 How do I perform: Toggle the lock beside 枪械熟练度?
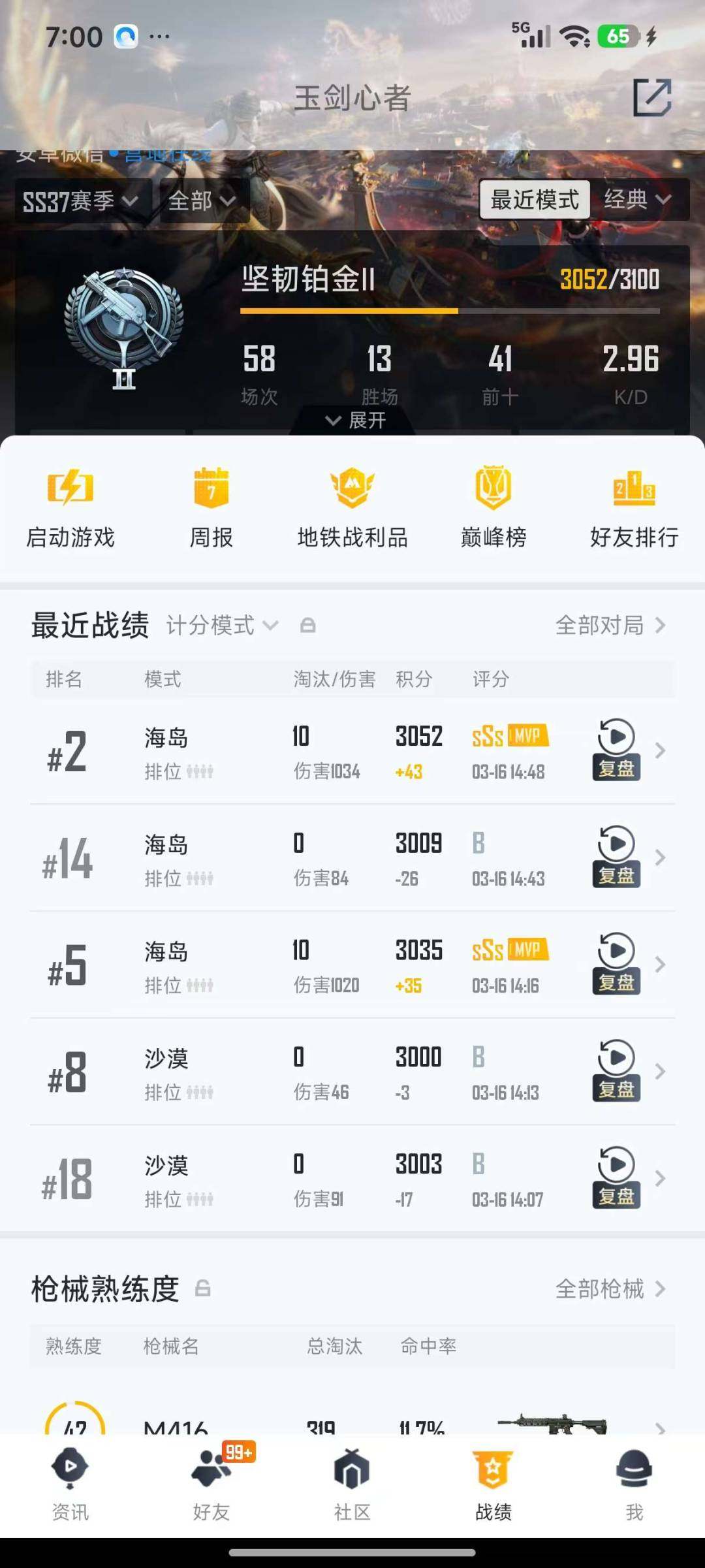click(202, 1289)
